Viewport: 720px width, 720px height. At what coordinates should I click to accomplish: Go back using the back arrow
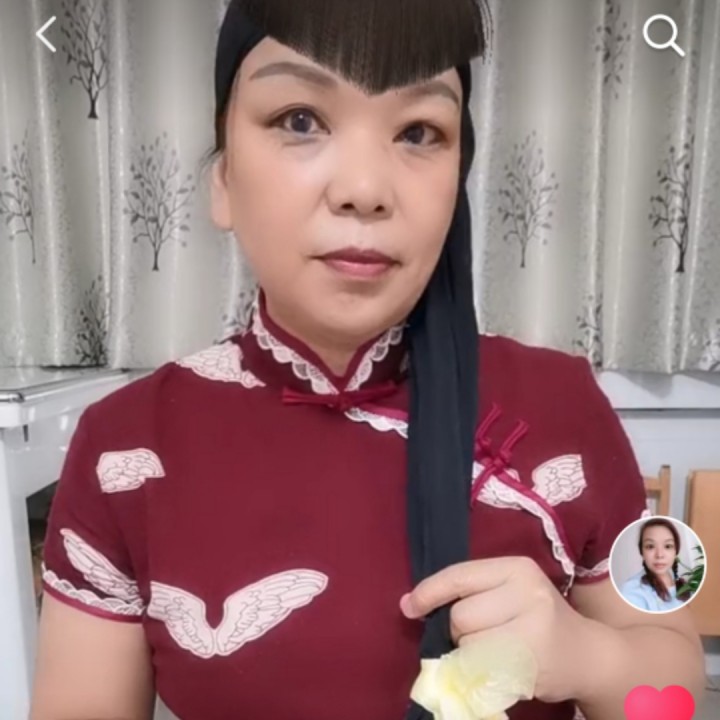(x=46, y=35)
